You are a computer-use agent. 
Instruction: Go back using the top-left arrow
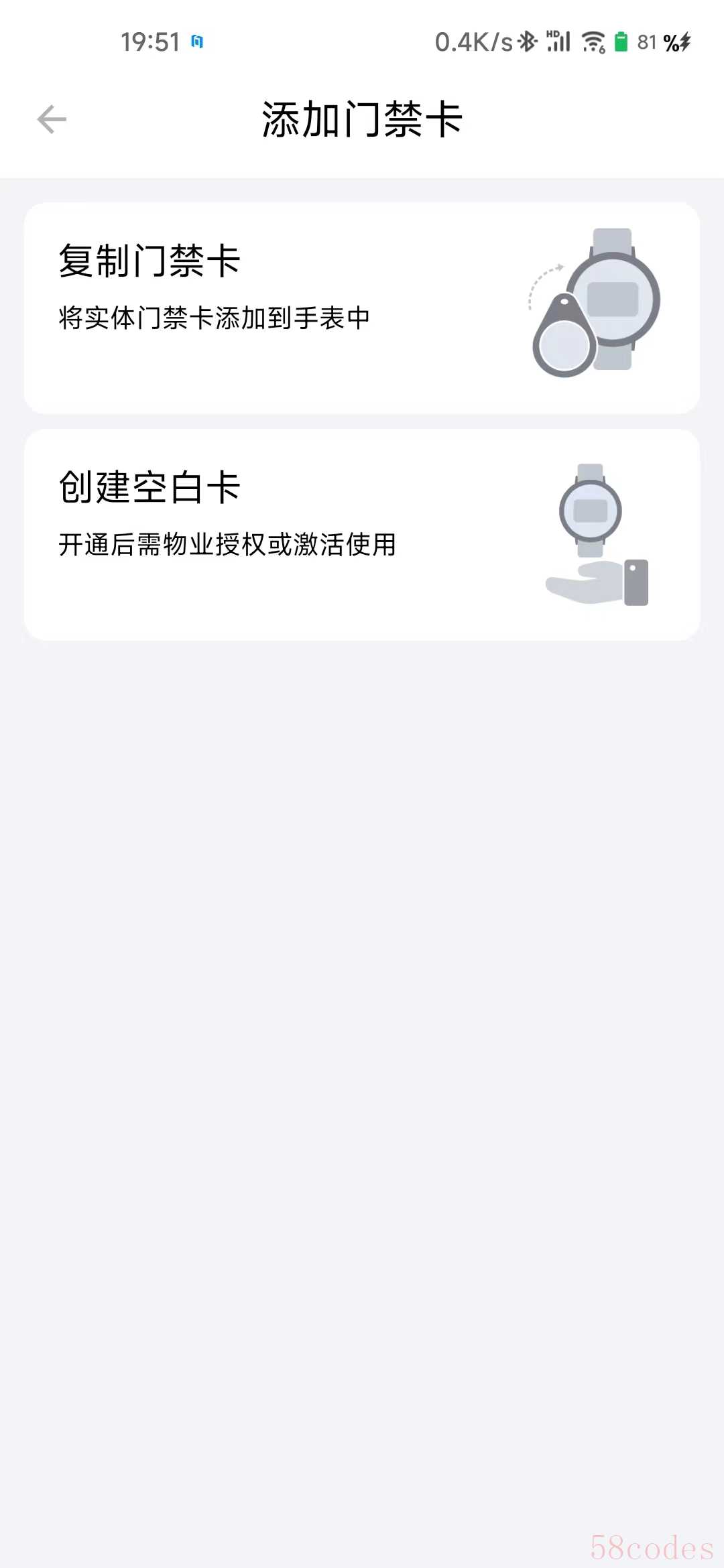52,120
